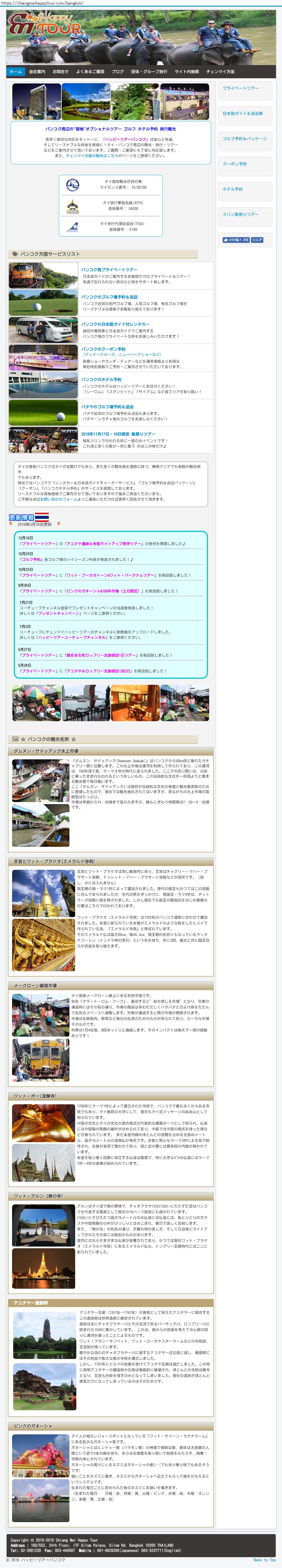Open バンコクの日本語ガイド付レンタカー link
This screenshot has height=1568, width=282.
(115, 324)
